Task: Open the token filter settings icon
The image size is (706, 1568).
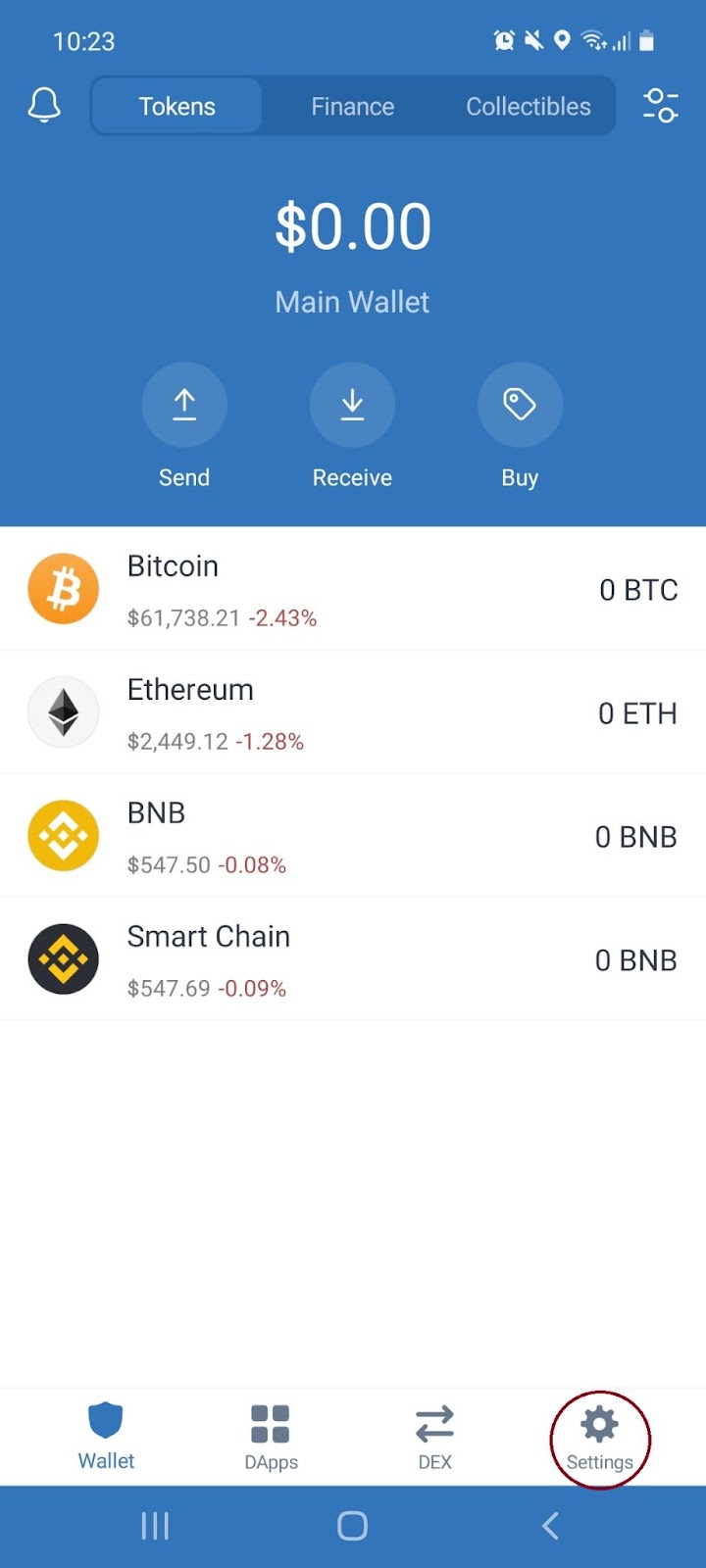Action: click(660, 105)
